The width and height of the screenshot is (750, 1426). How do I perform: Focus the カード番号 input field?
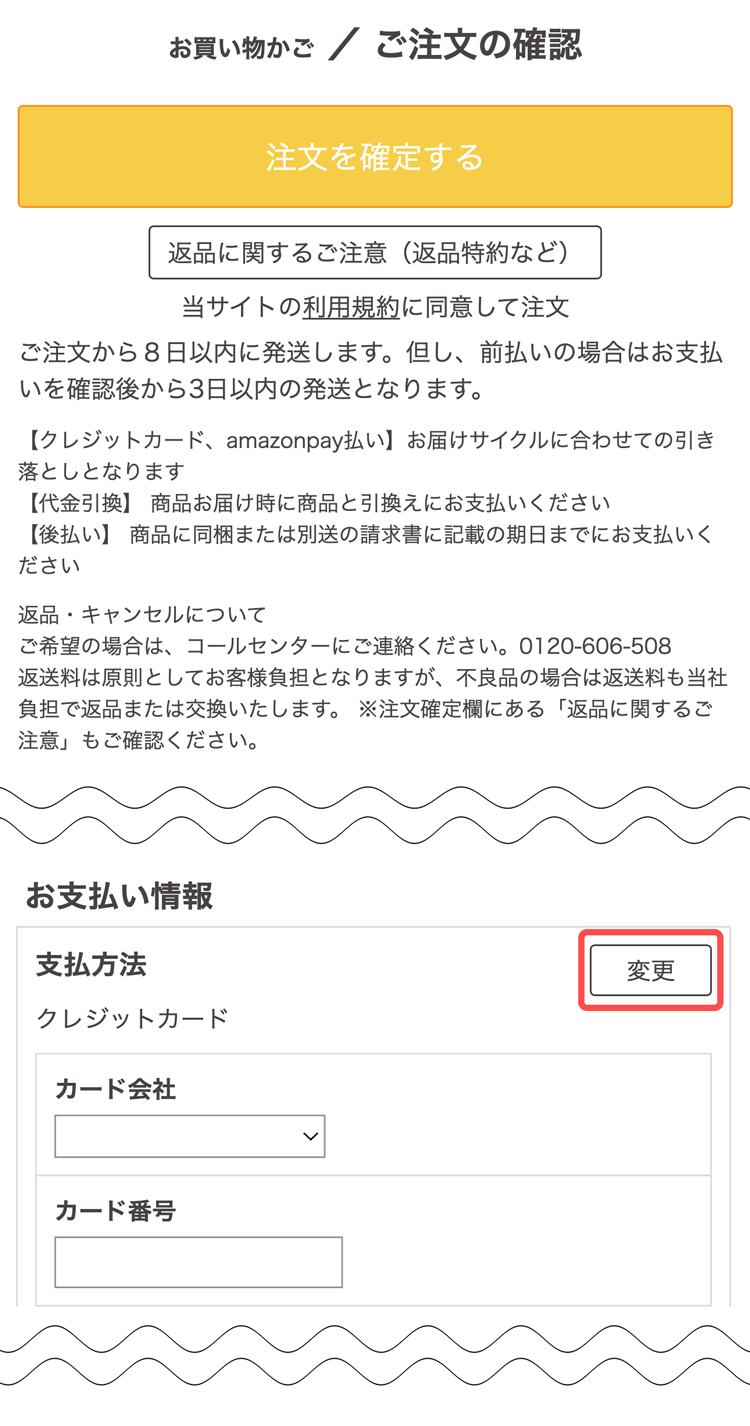click(x=198, y=1262)
